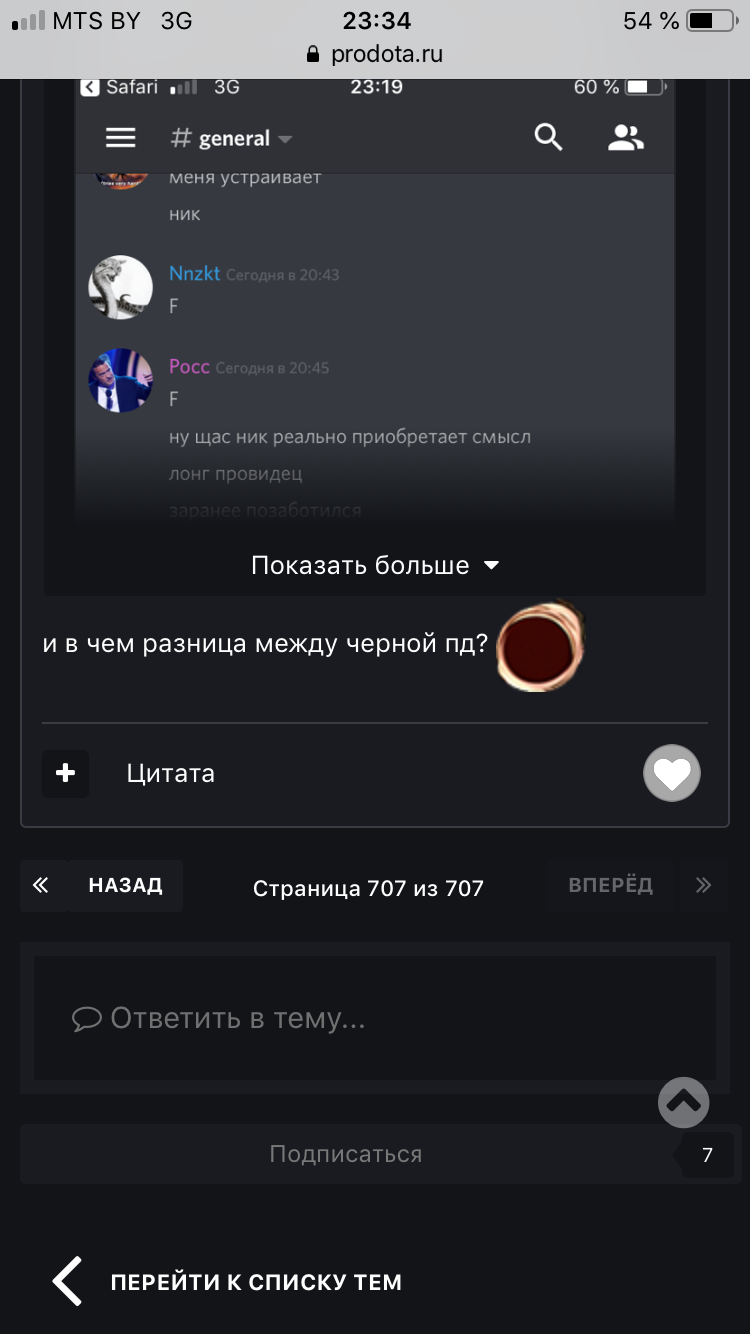Click the plus icon next to Цитата
Screen dimensions: 750x1334
pos(64,773)
